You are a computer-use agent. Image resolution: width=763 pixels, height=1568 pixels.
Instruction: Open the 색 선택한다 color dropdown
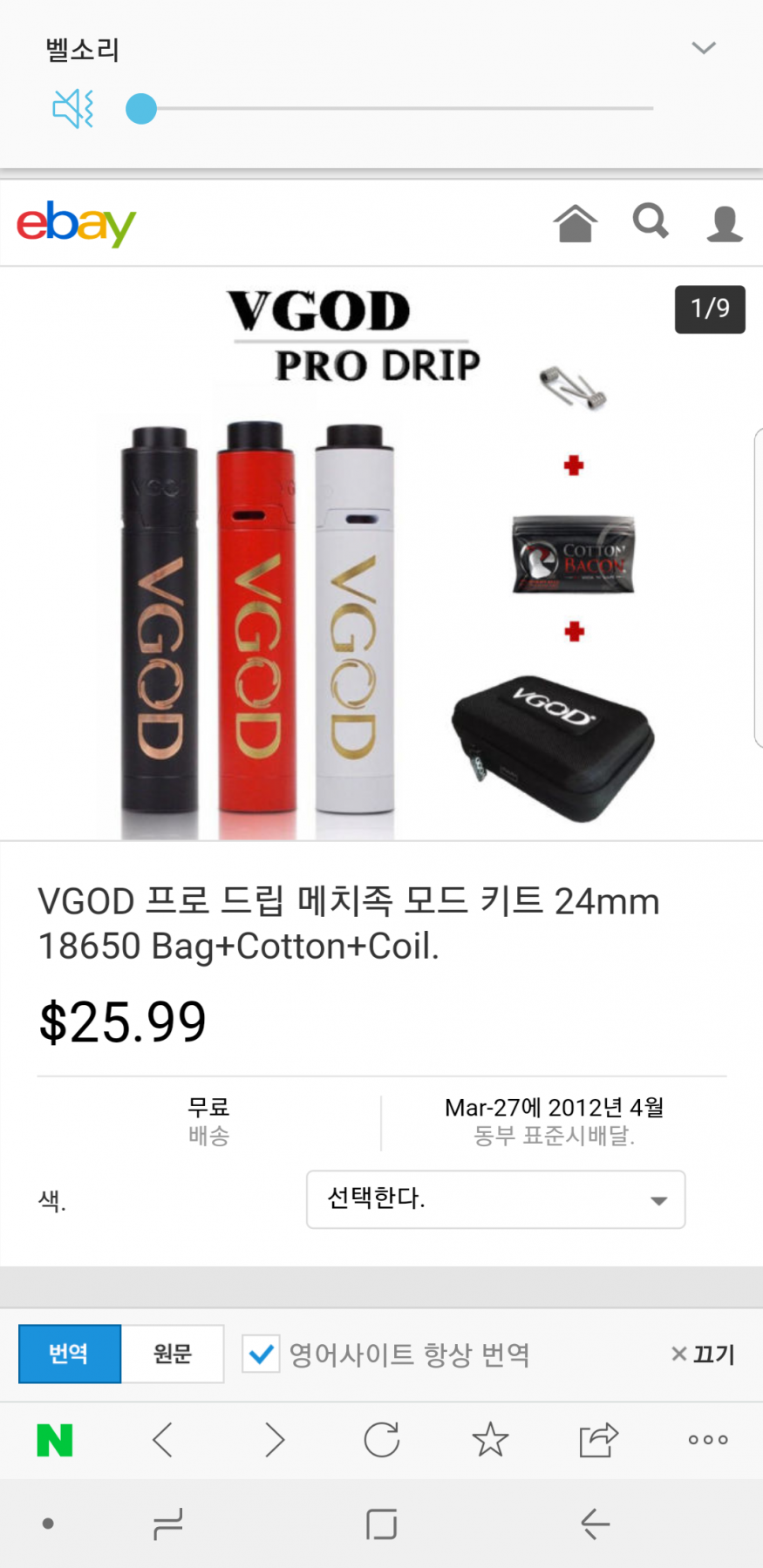(x=495, y=1199)
